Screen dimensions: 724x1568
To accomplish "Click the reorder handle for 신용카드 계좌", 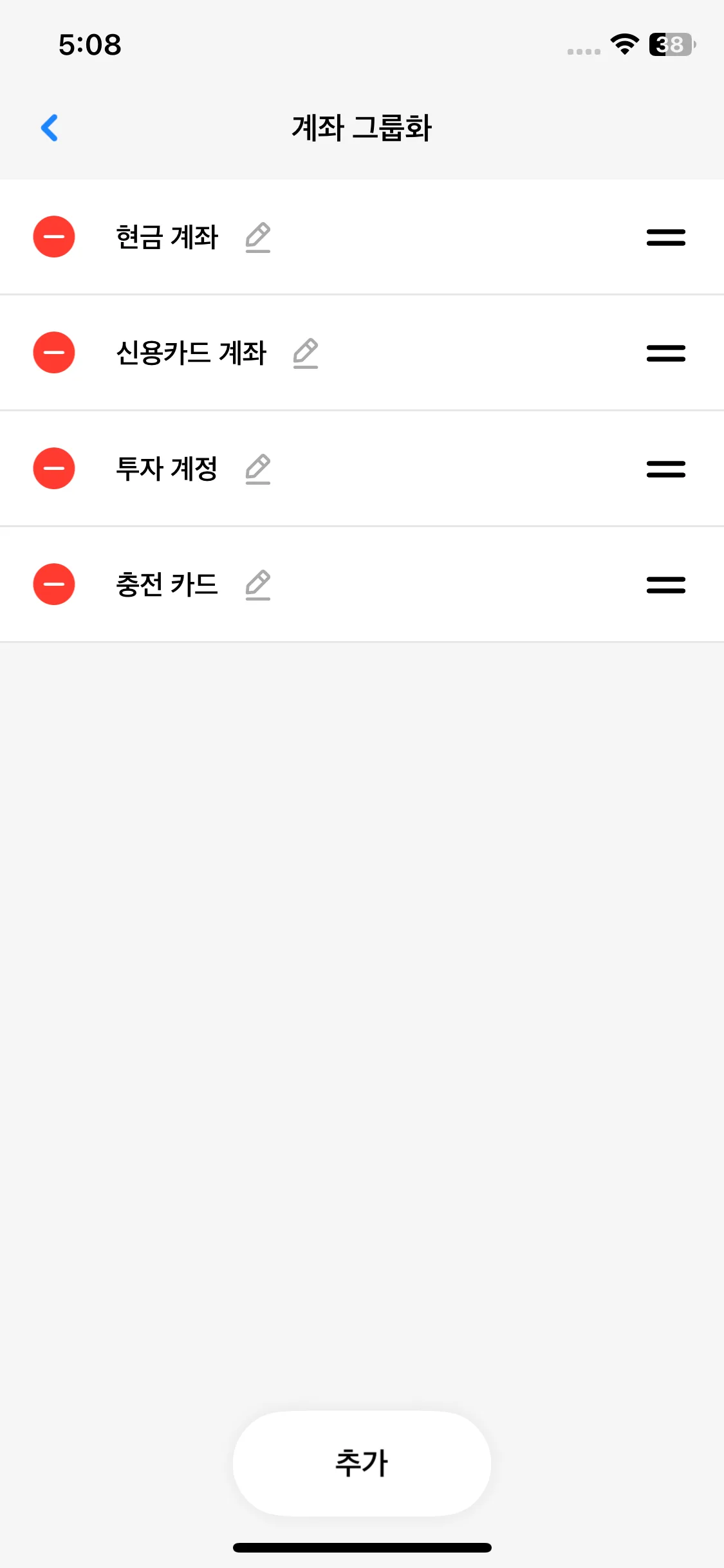I will tap(665, 353).
